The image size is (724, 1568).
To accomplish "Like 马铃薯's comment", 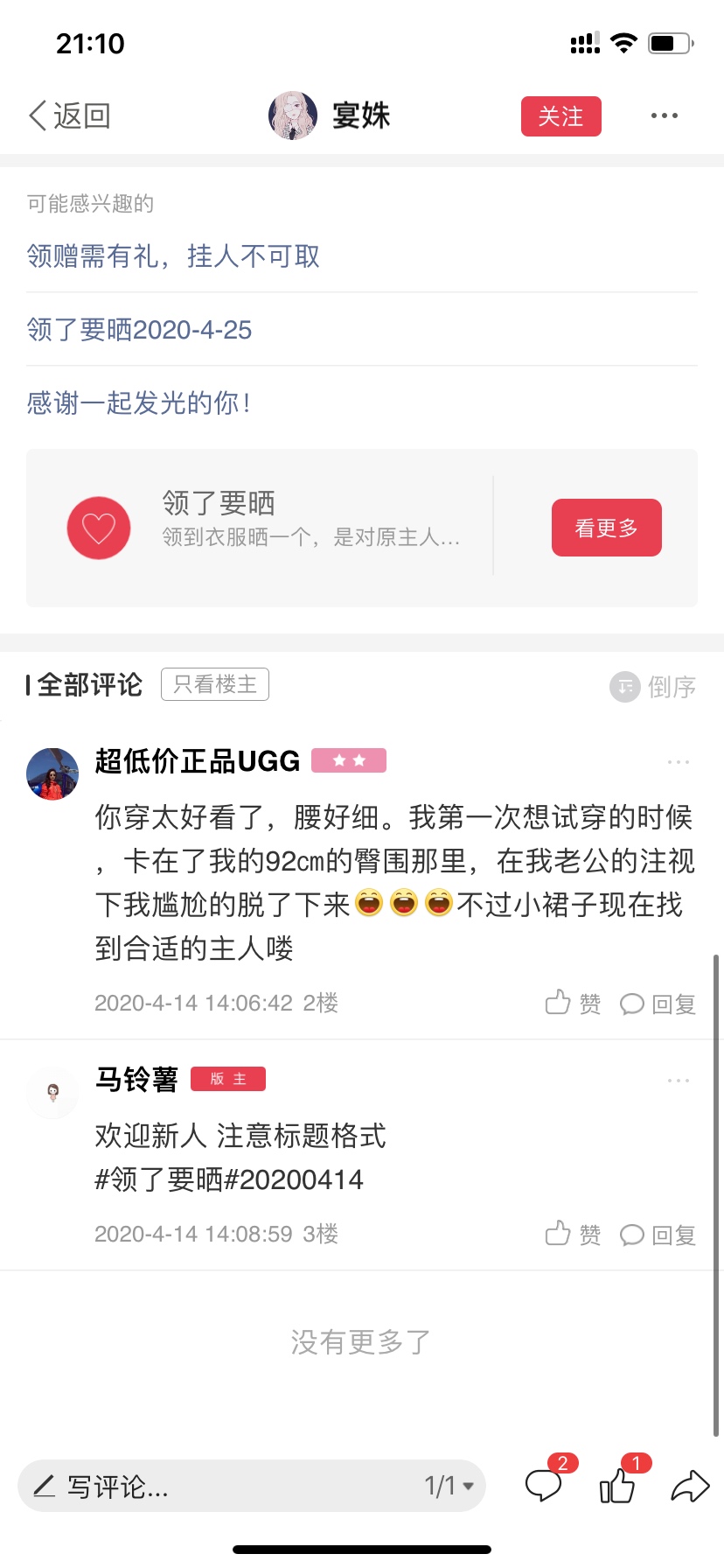I will [x=573, y=1235].
